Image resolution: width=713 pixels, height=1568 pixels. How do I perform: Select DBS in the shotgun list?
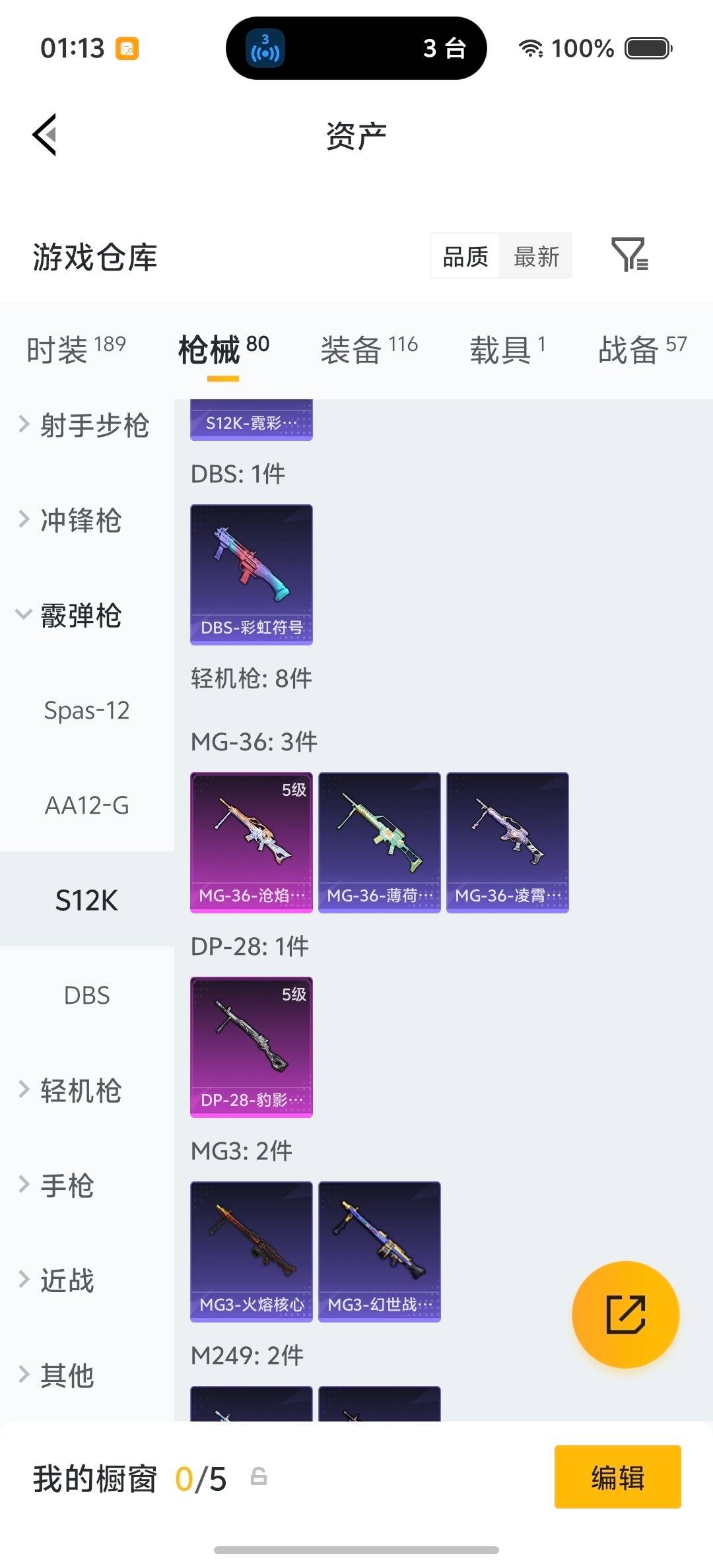(x=86, y=995)
